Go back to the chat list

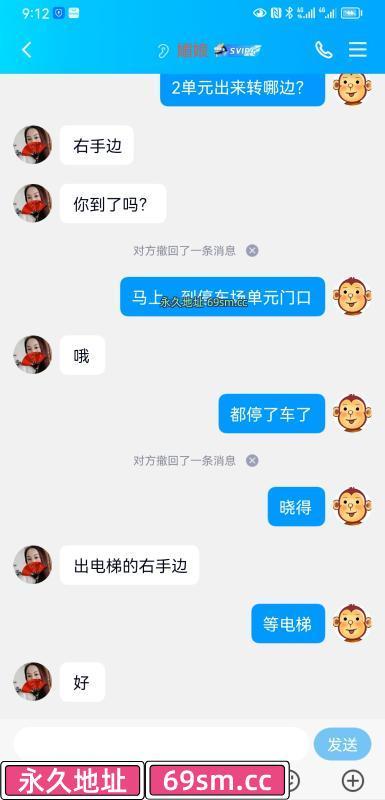(x=27, y=50)
